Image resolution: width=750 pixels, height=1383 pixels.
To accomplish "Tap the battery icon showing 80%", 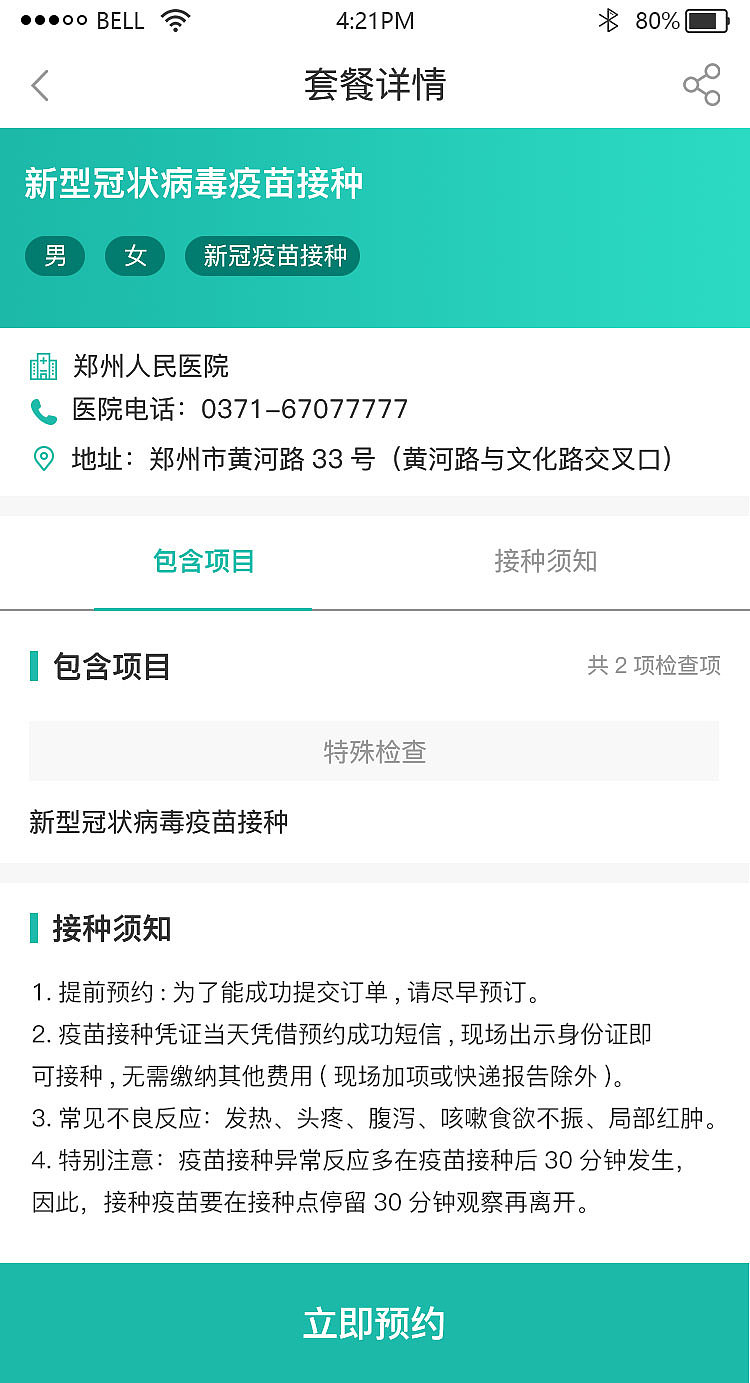I will [x=706, y=18].
